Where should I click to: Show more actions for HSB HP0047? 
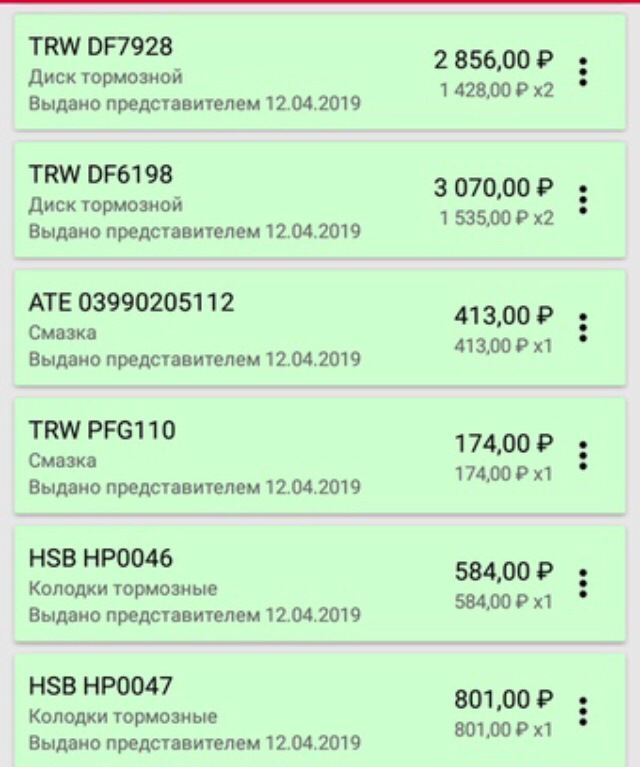click(584, 711)
